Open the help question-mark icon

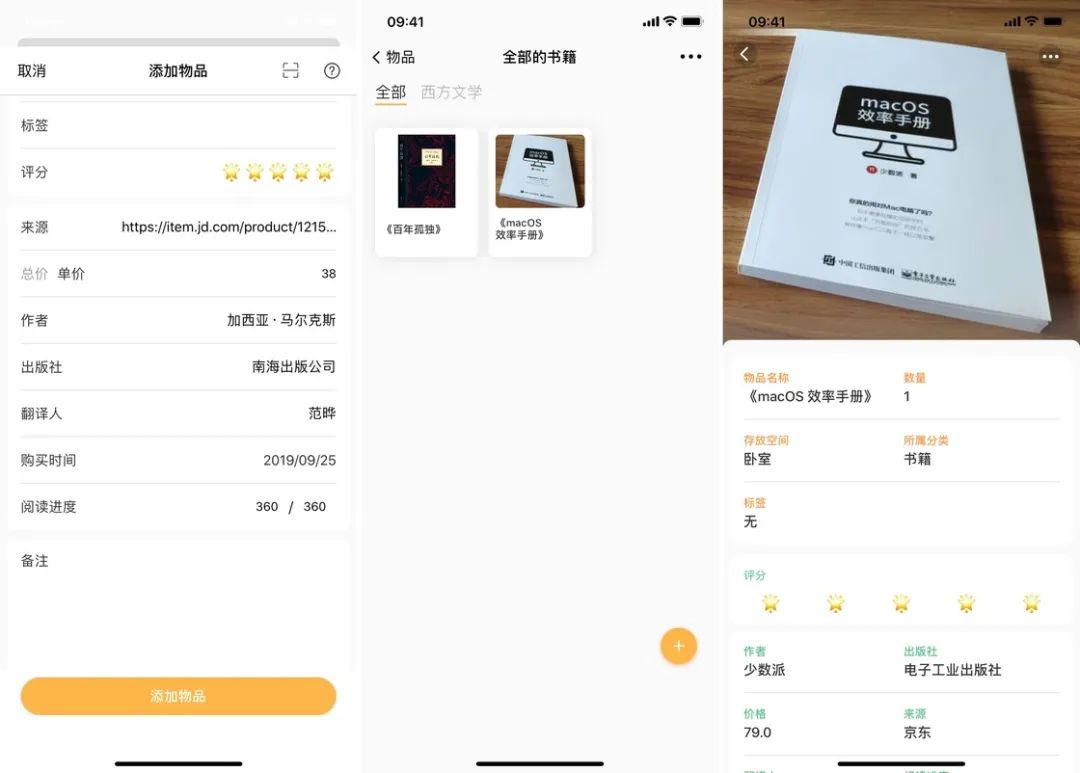click(x=332, y=70)
